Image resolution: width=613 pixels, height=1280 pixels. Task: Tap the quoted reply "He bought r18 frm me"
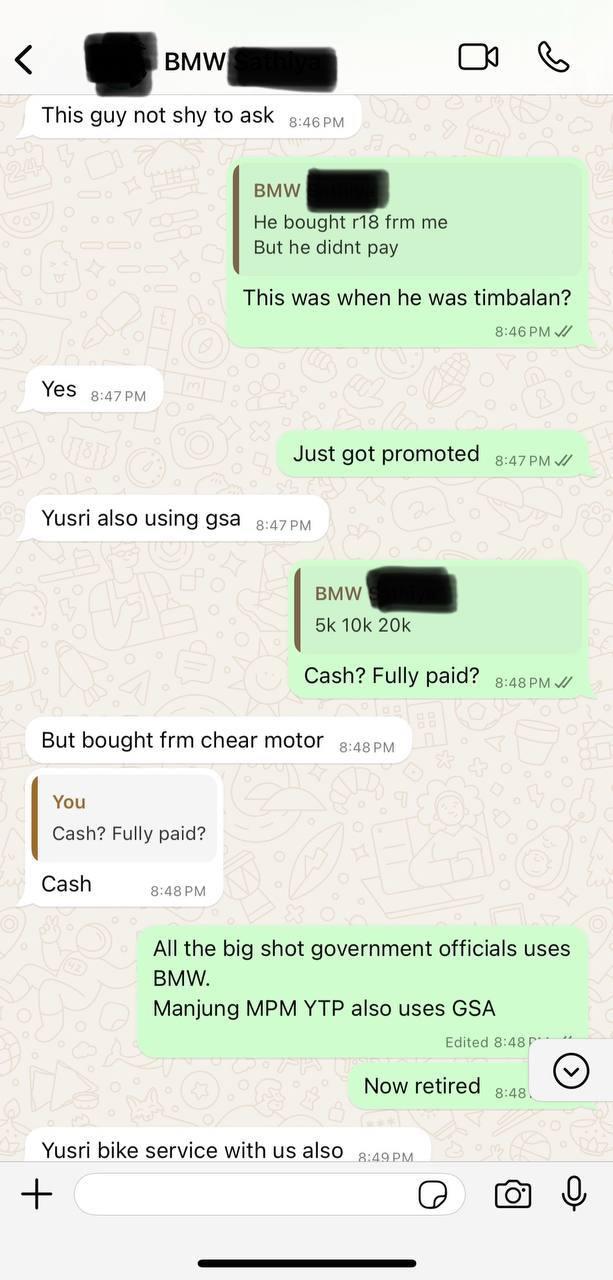click(x=407, y=220)
